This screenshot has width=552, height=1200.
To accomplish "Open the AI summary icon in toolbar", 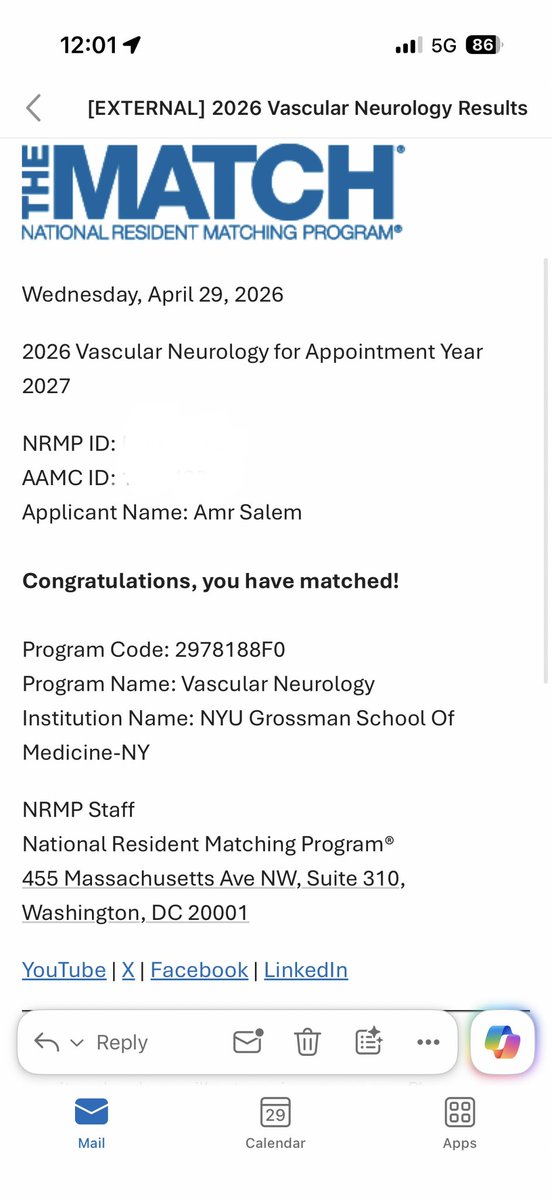I will (x=369, y=1042).
